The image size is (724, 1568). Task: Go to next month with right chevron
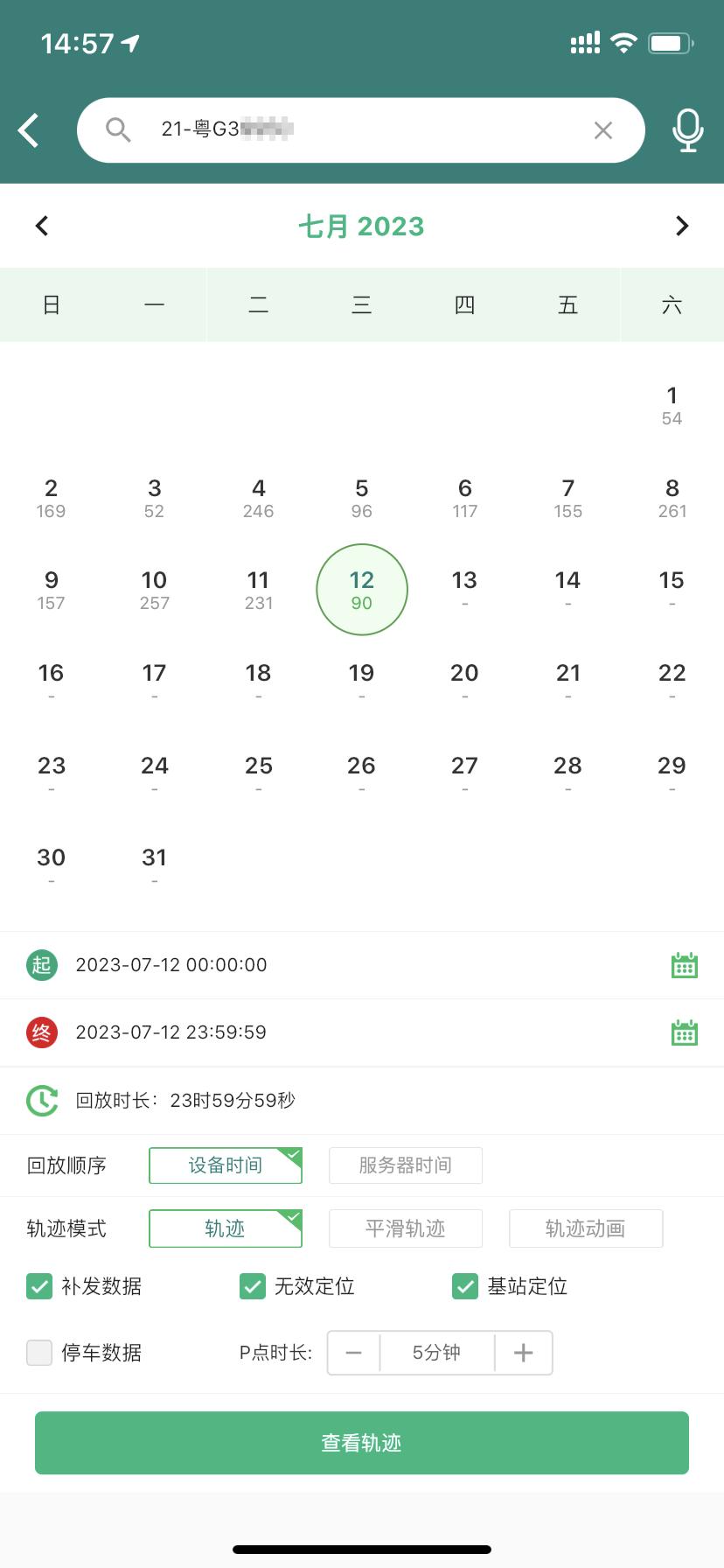[682, 225]
